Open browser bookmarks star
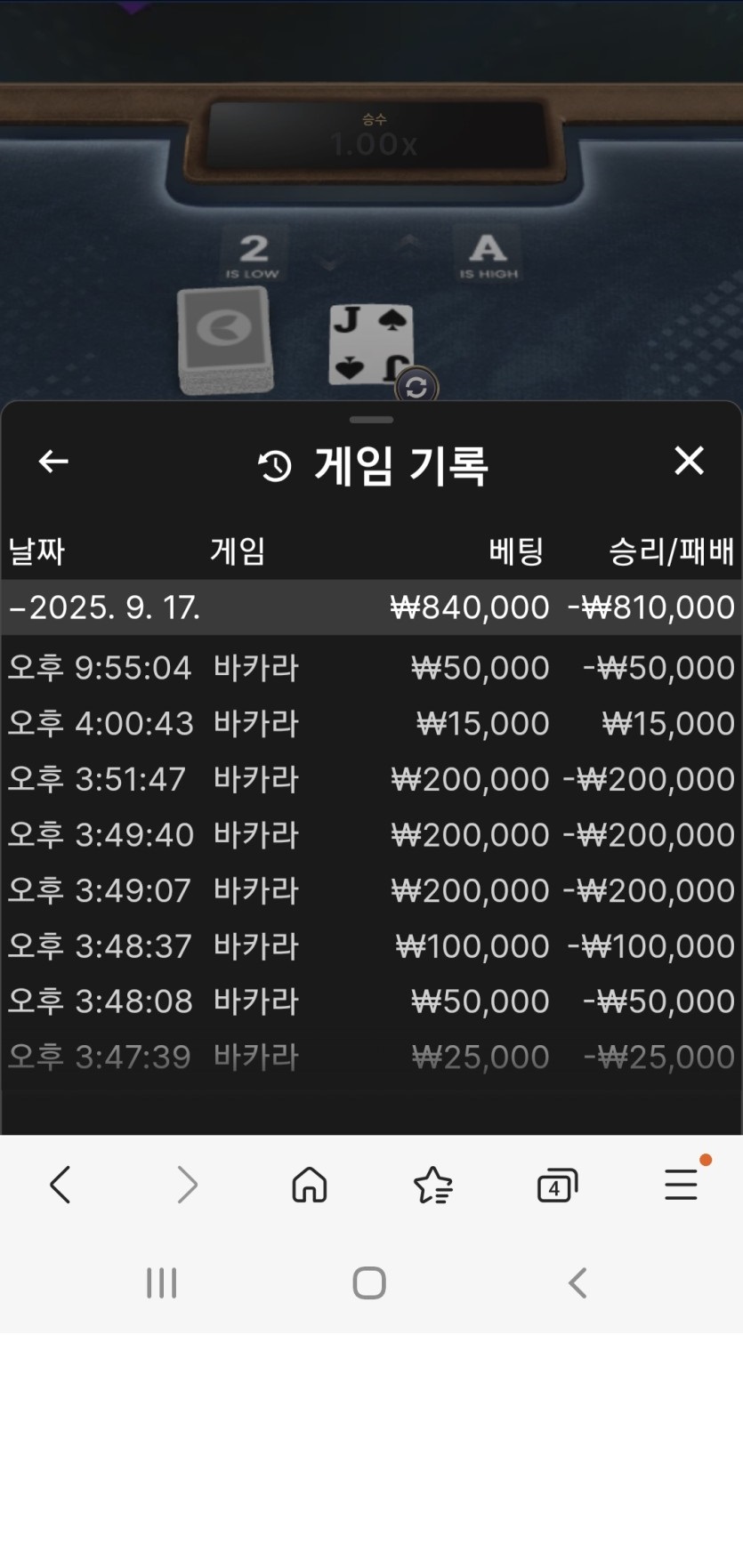This screenshot has width=743, height=1568. tap(433, 1185)
